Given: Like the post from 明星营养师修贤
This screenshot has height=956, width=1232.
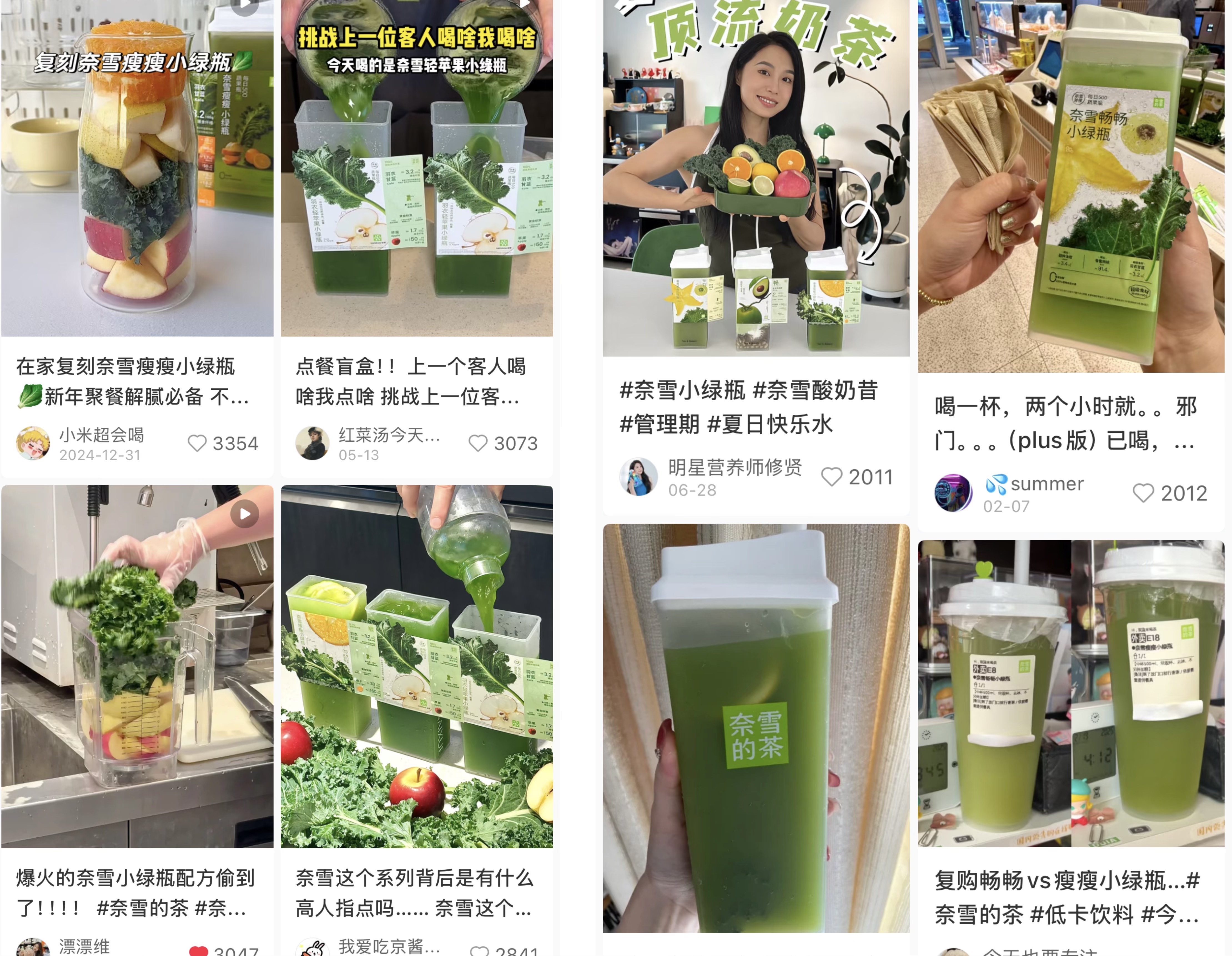Looking at the screenshot, I should click(x=831, y=477).
